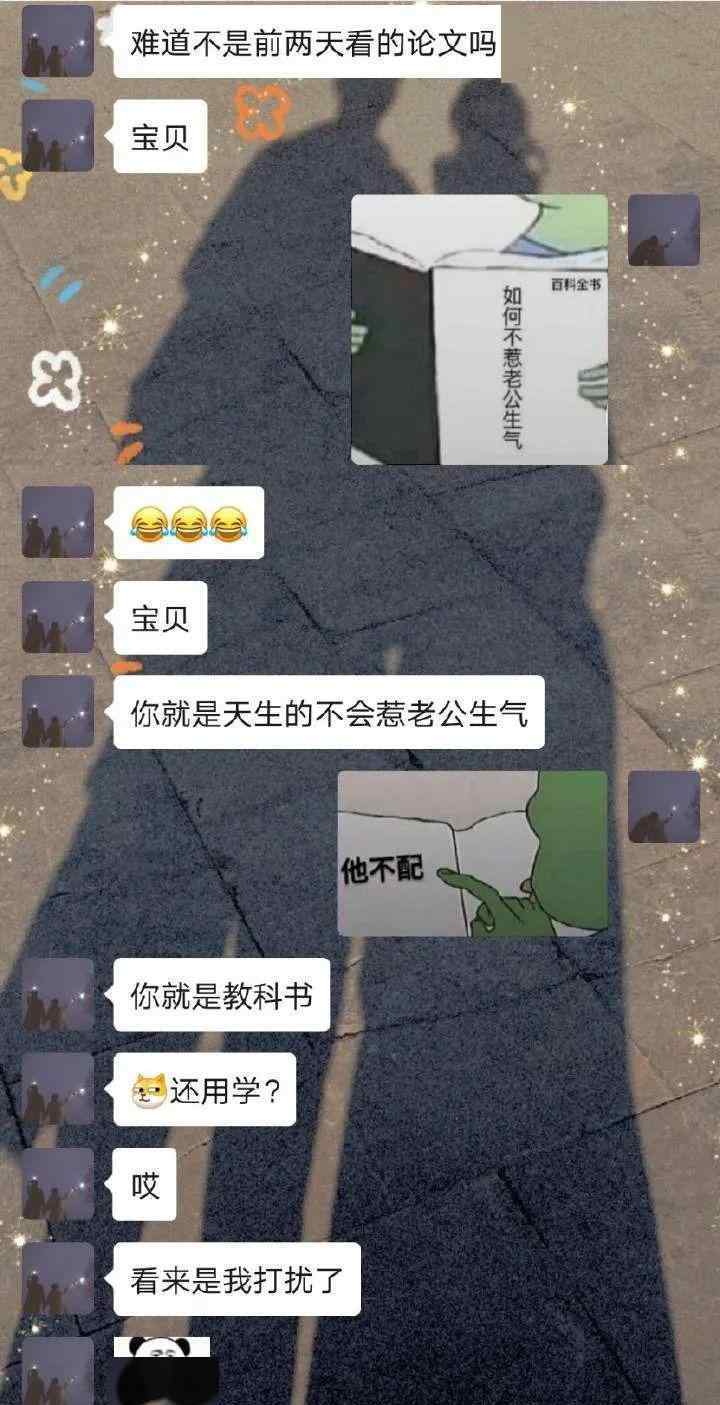Image resolution: width=720 pixels, height=1405 pixels.
Task: Open the 如何不惹老公生气 book meme image
Action: click(x=479, y=329)
